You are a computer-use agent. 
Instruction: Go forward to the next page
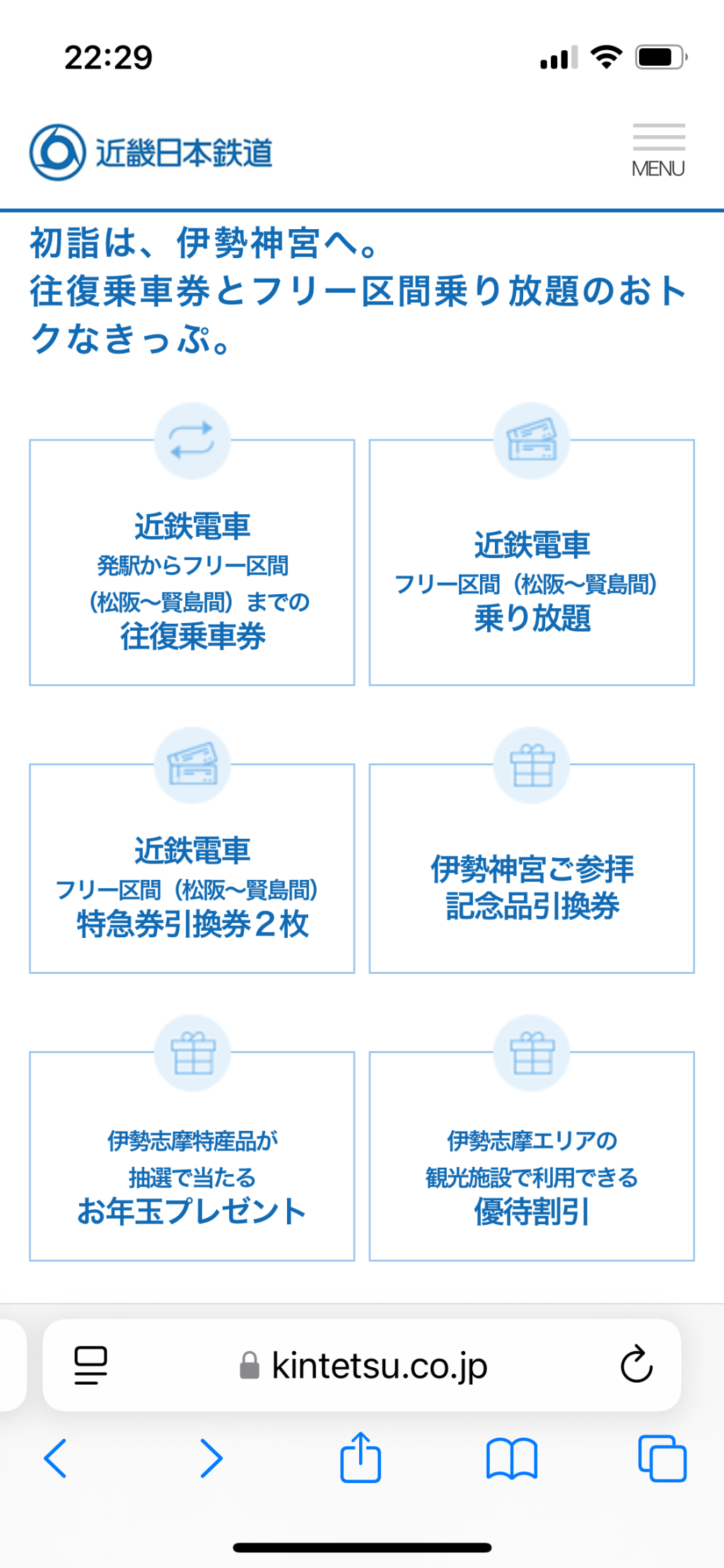click(211, 1458)
